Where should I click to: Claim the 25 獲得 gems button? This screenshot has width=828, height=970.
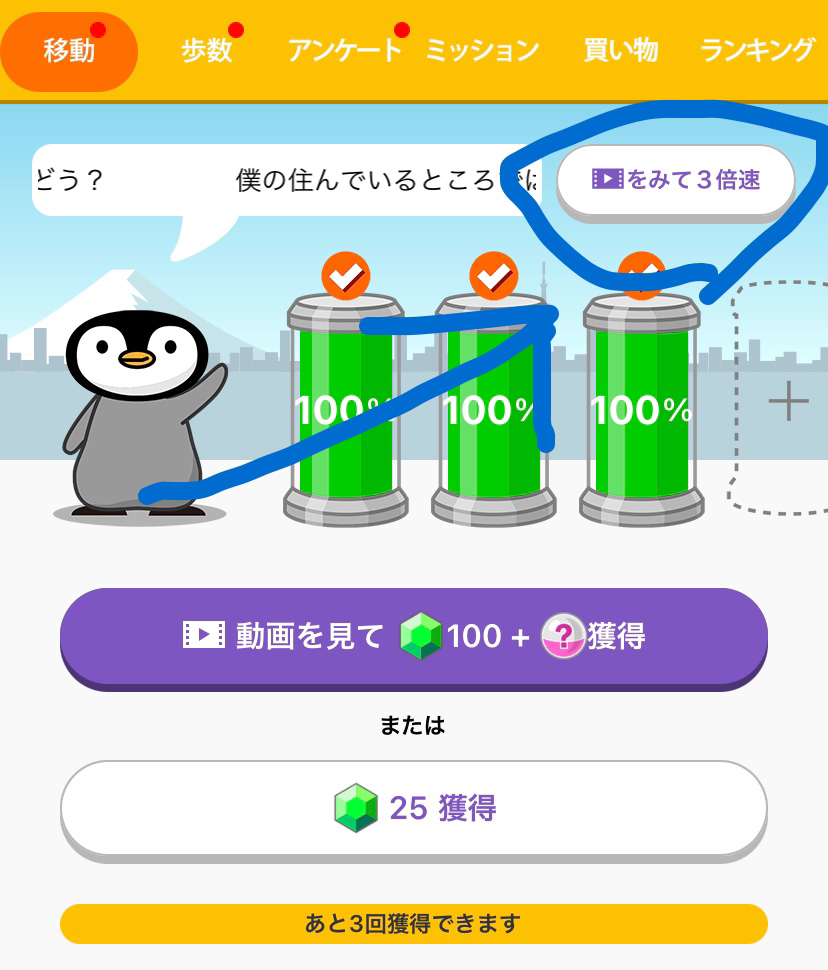point(414,808)
